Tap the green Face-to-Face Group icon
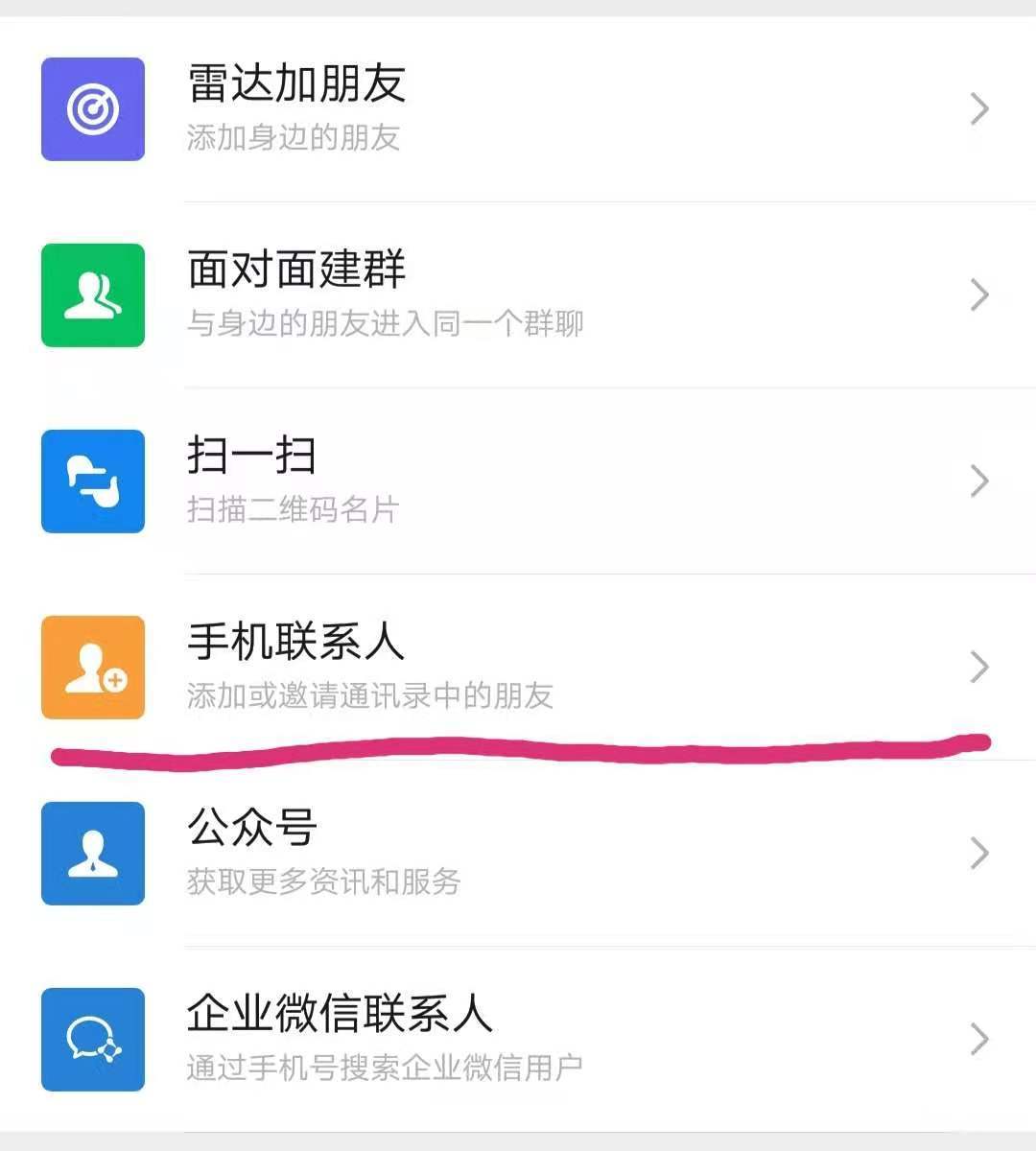This screenshot has width=1036, height=1151. pyautogui.click(x=93, y=294)
